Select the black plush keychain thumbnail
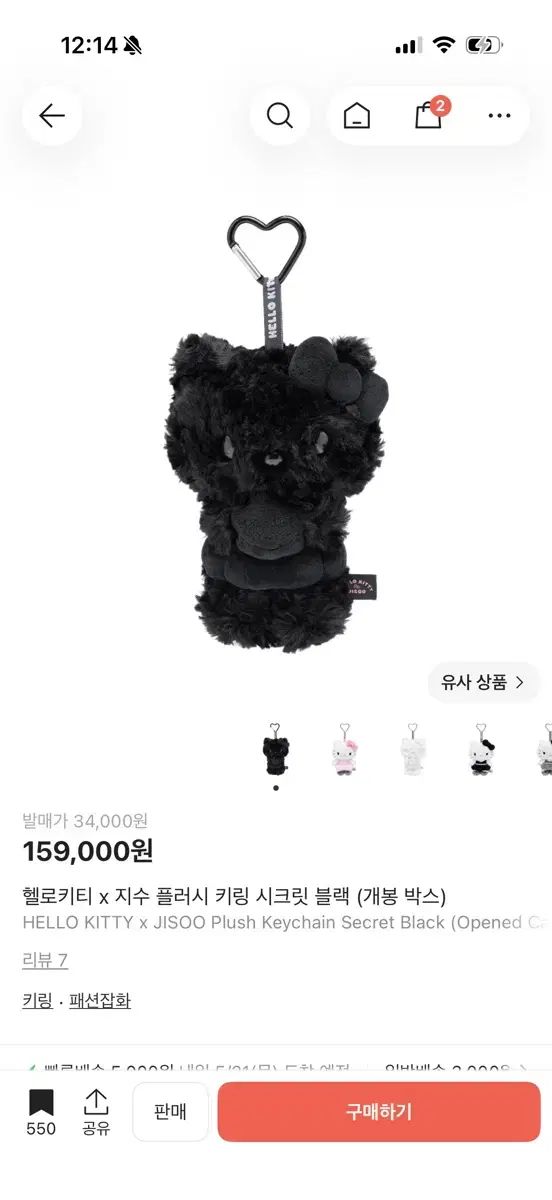Screen dimensions: 552x1200 coord(275,750)
